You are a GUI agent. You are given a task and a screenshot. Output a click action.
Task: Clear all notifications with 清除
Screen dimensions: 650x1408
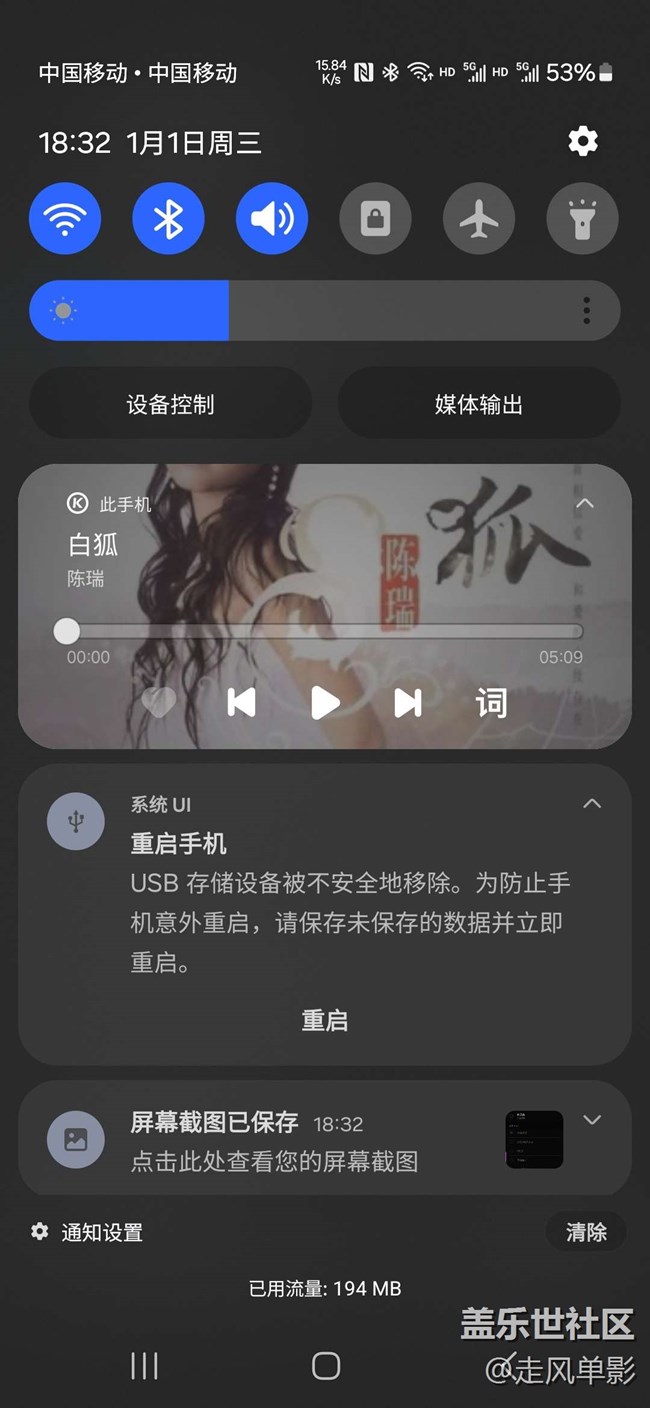point(586,1232)
